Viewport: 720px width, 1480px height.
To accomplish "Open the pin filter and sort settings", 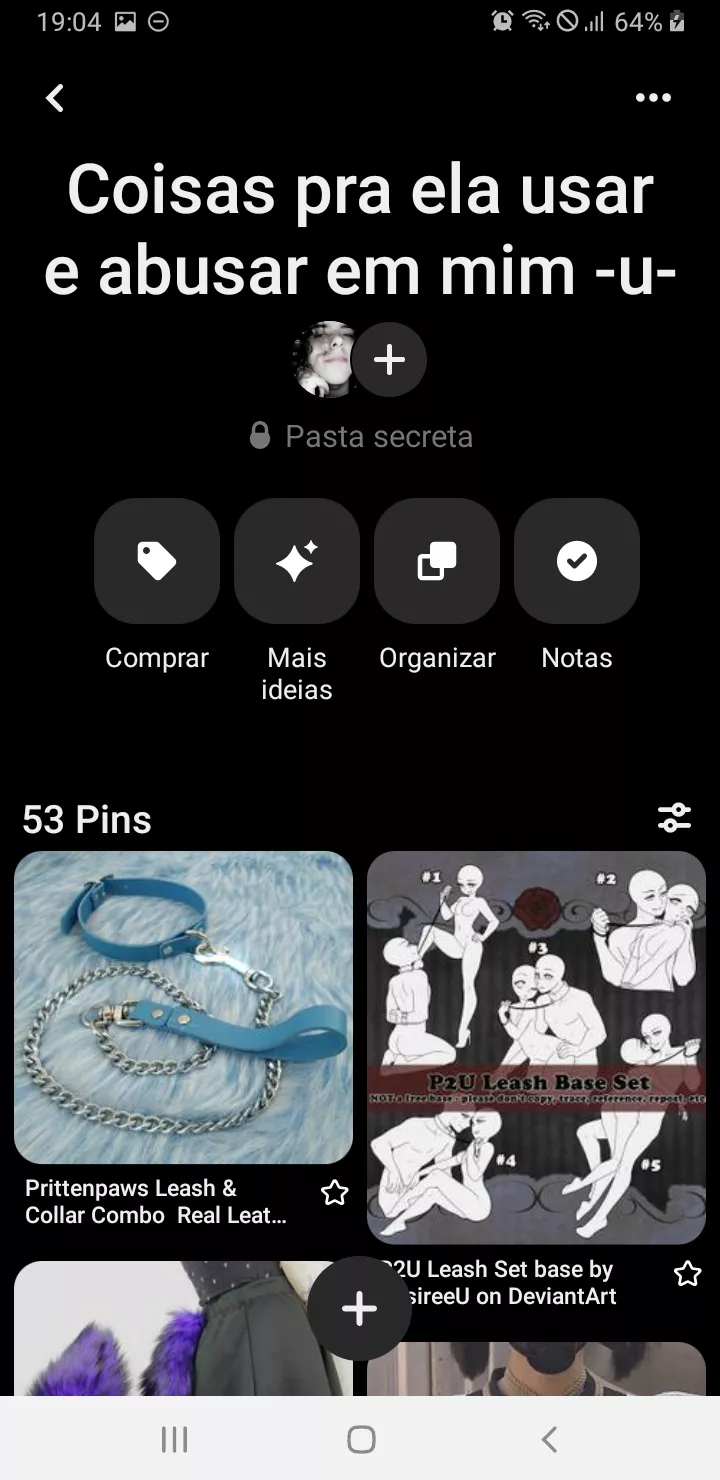I will point(675,818).
